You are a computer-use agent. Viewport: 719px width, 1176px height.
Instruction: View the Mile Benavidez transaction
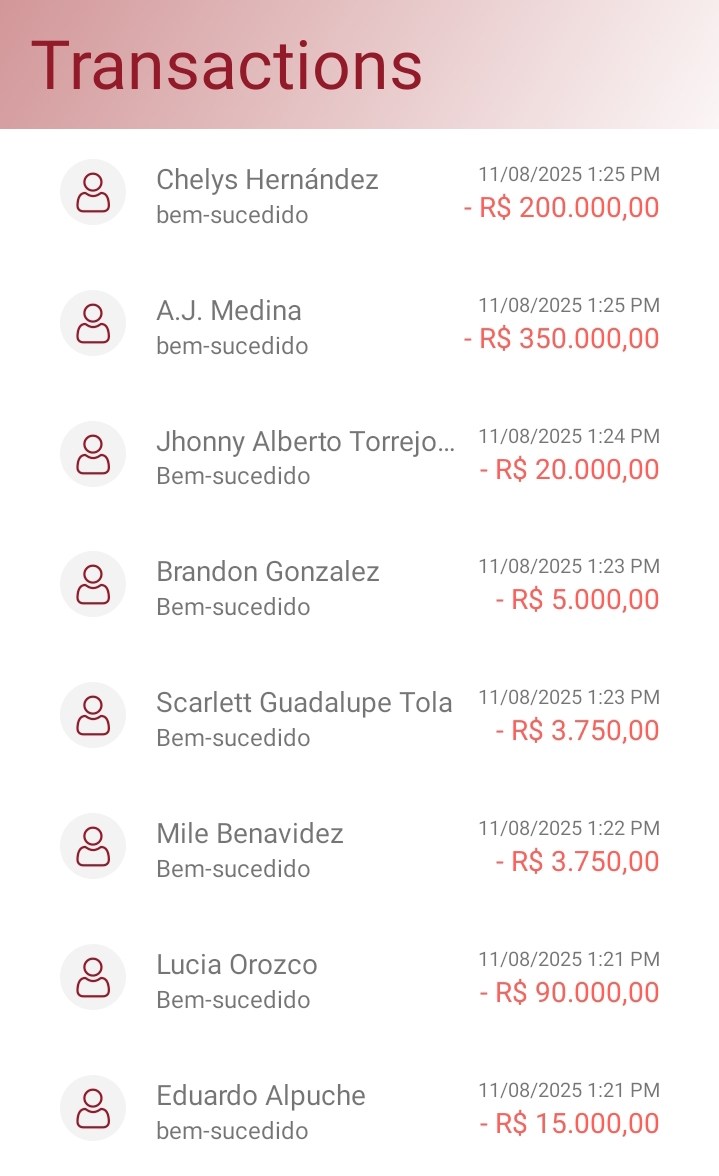click(359, 846)
